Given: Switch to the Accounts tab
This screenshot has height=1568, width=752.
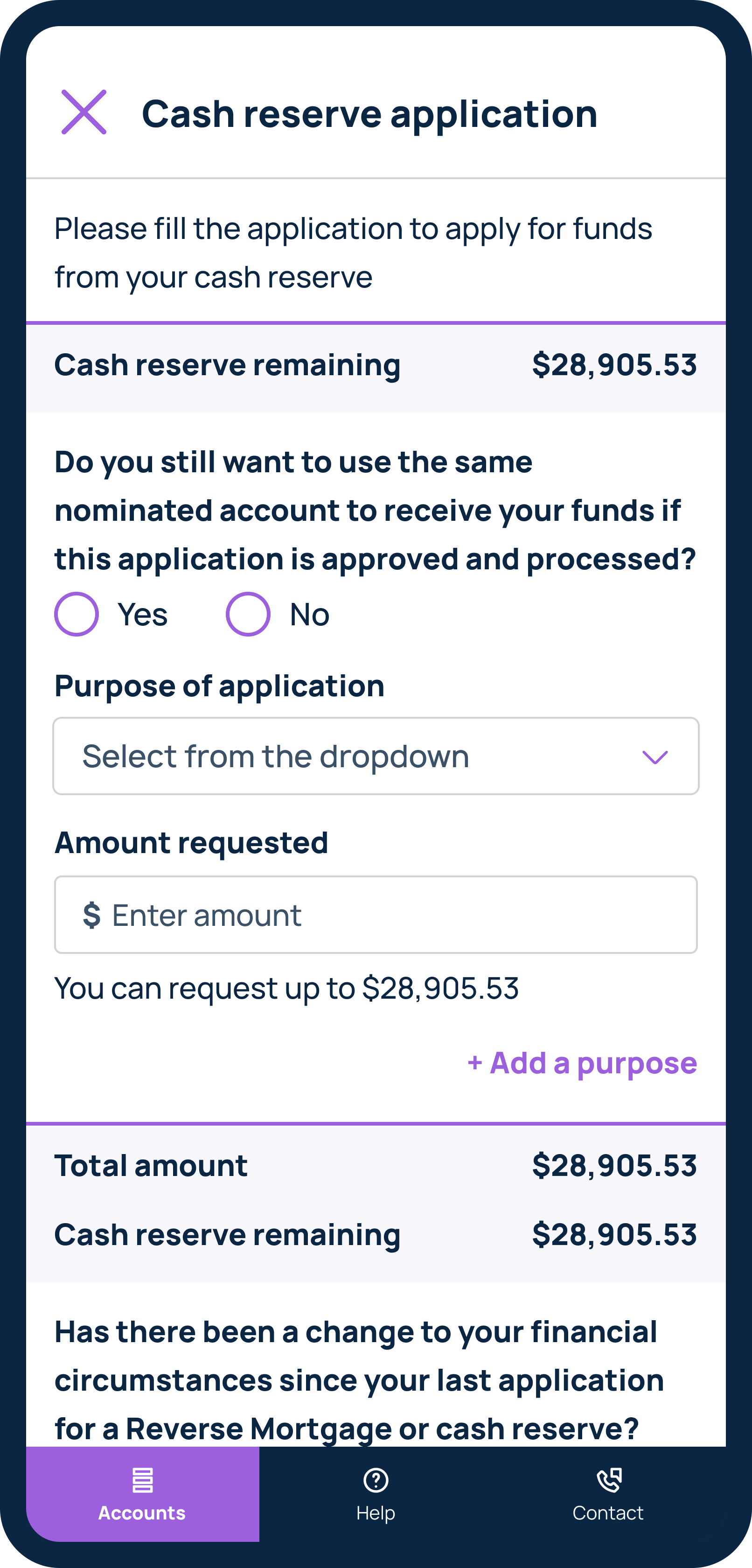Looking at the screenshot, I should pyautogui.click(x=142, y=1494).
